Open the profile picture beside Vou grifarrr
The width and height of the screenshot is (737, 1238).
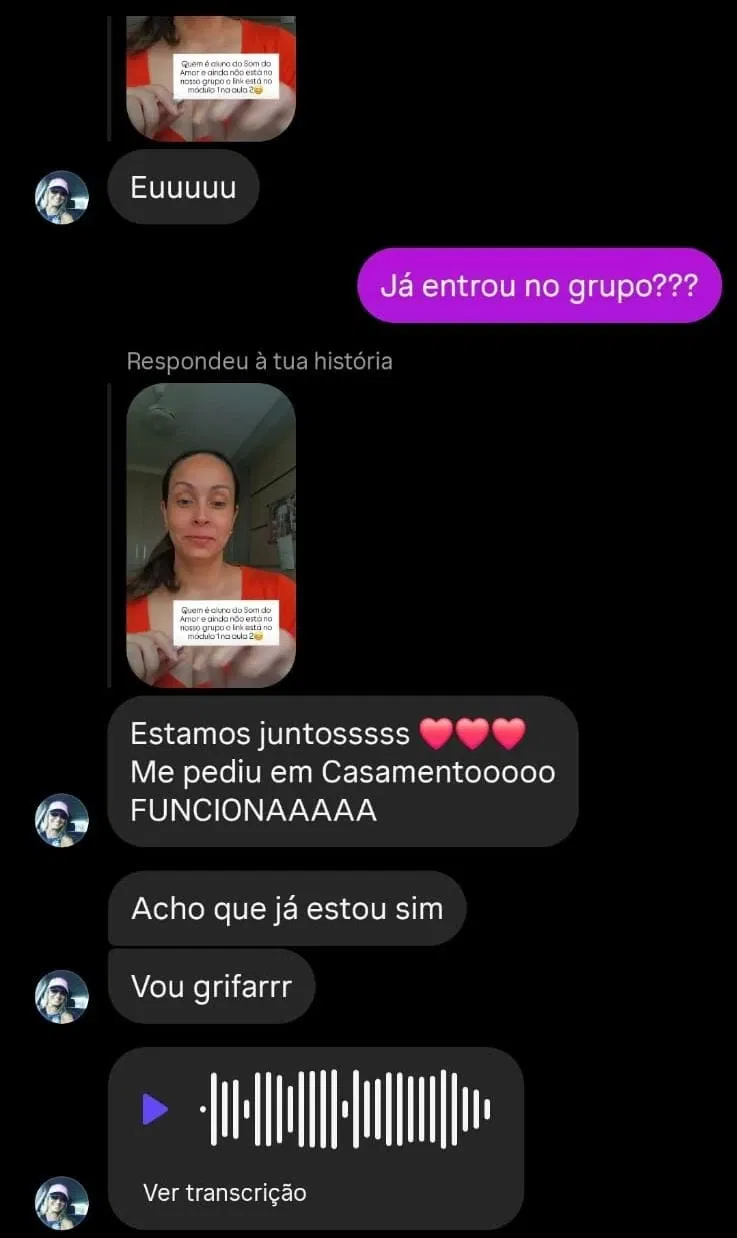62,997
